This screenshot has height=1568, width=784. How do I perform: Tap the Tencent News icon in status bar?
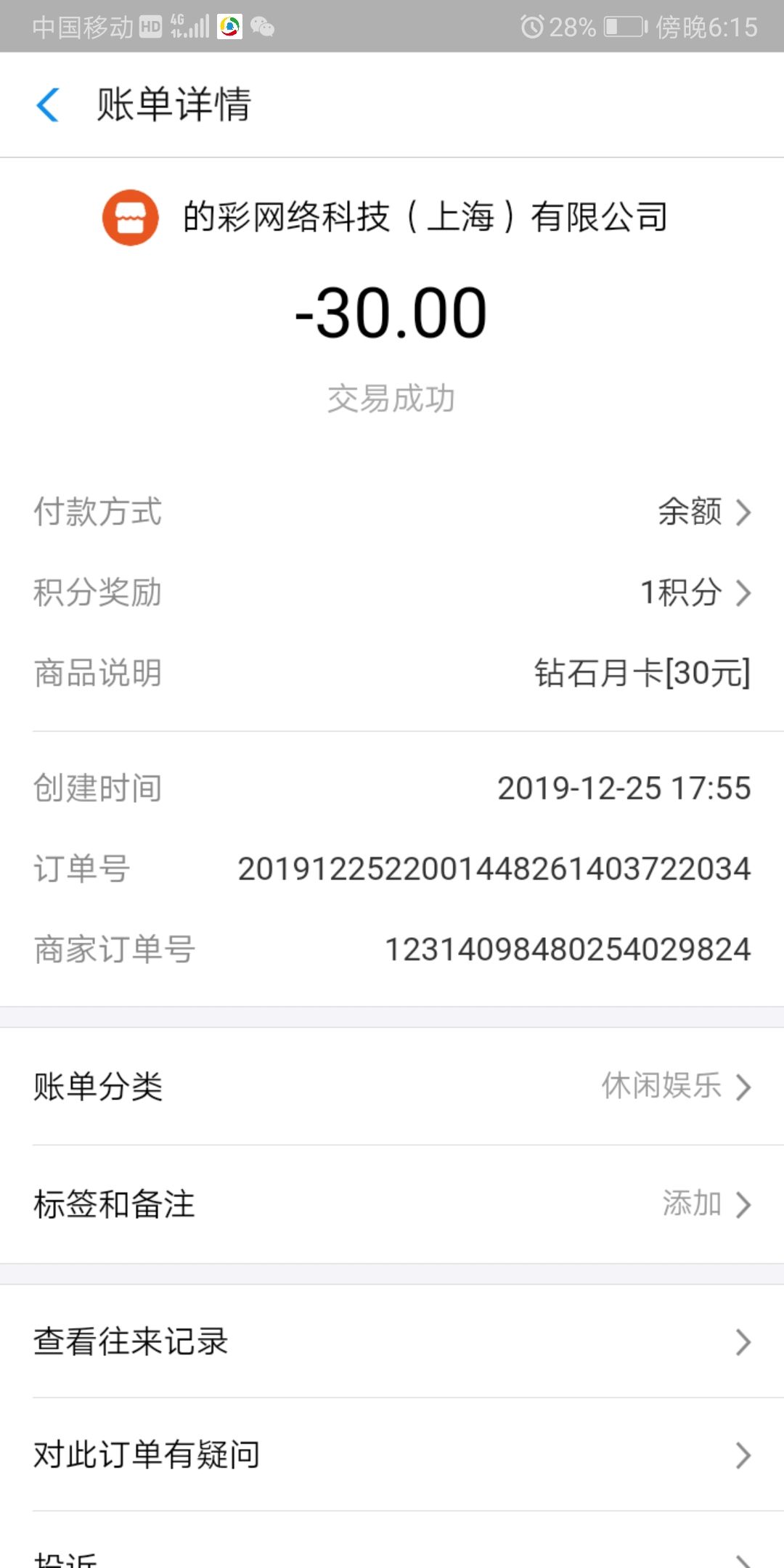click(x=229, y=26)
